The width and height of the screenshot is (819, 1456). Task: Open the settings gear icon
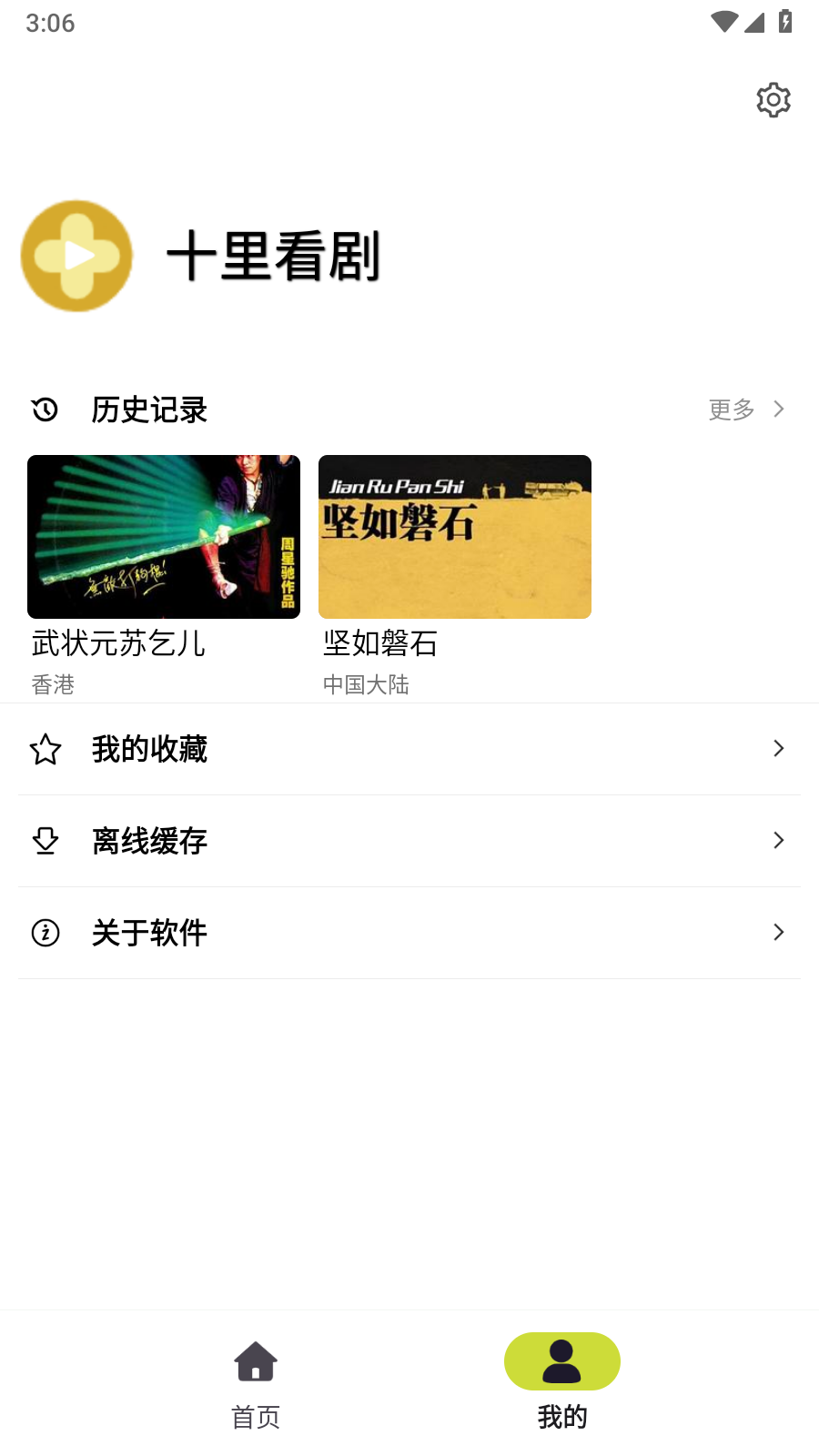(773, 100)
